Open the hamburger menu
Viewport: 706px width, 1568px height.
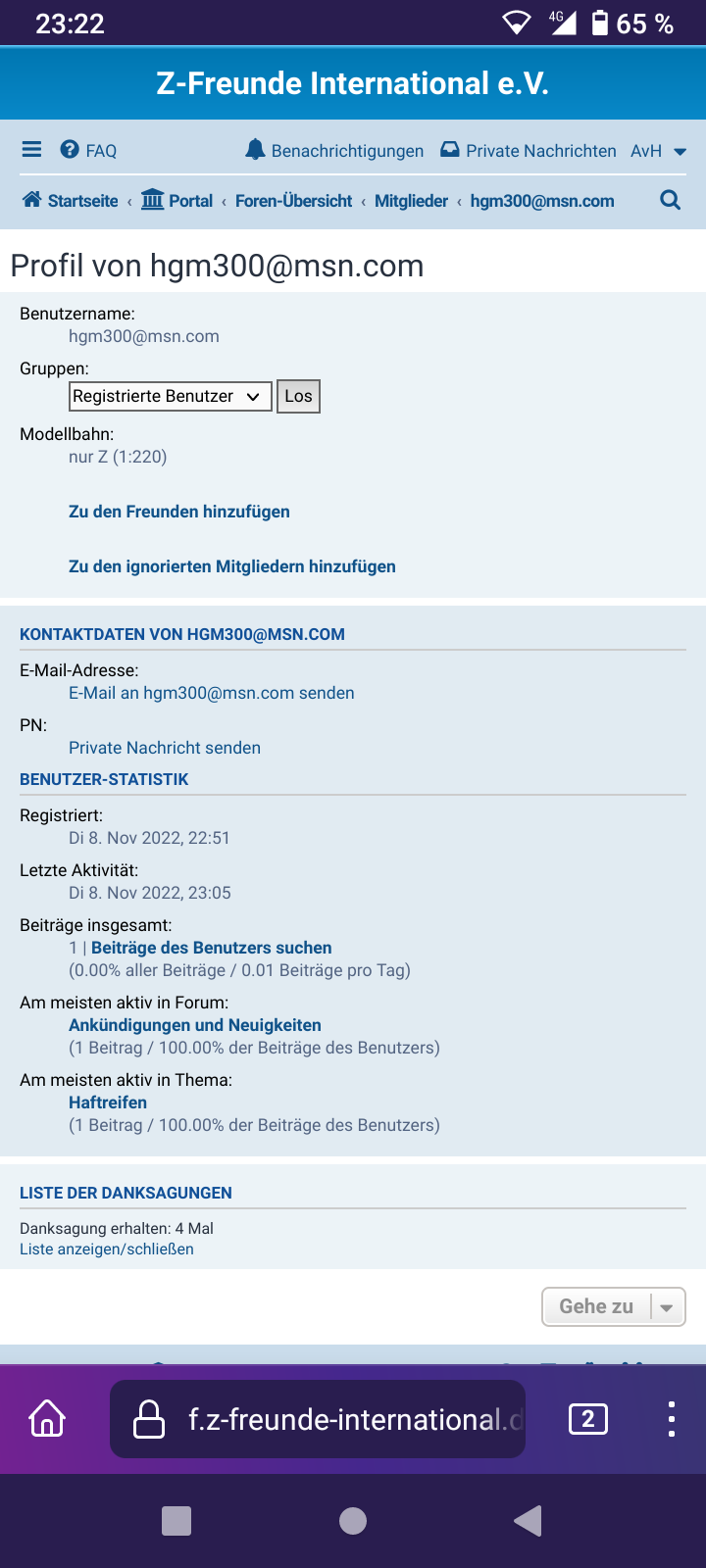tap(31, 150)
